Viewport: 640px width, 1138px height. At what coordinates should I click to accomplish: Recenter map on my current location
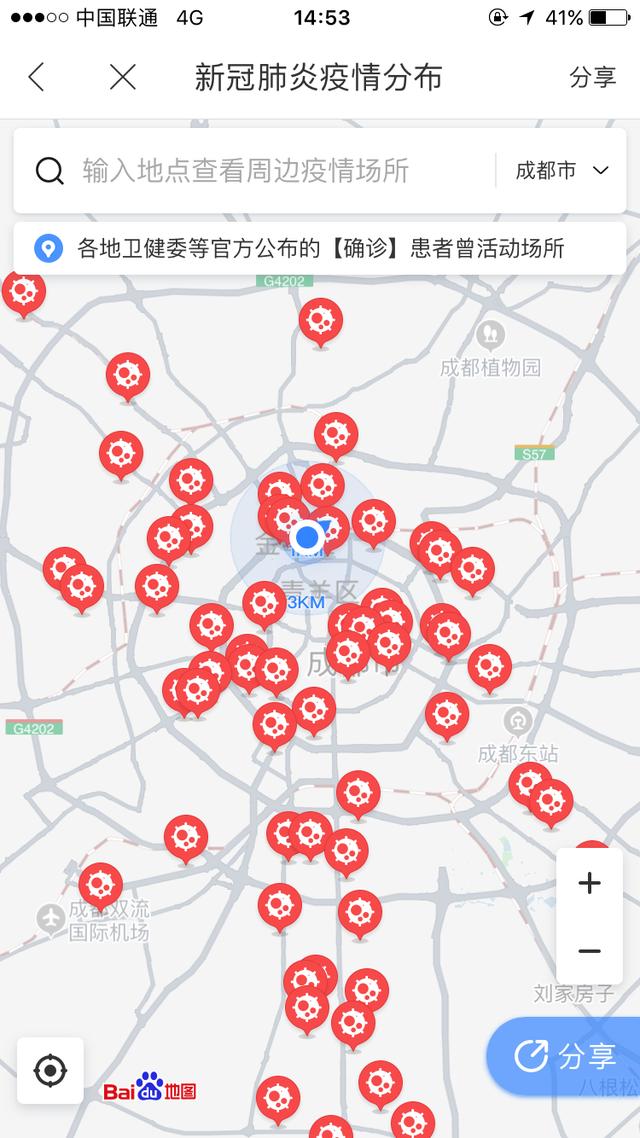(x=50, y=1071)
